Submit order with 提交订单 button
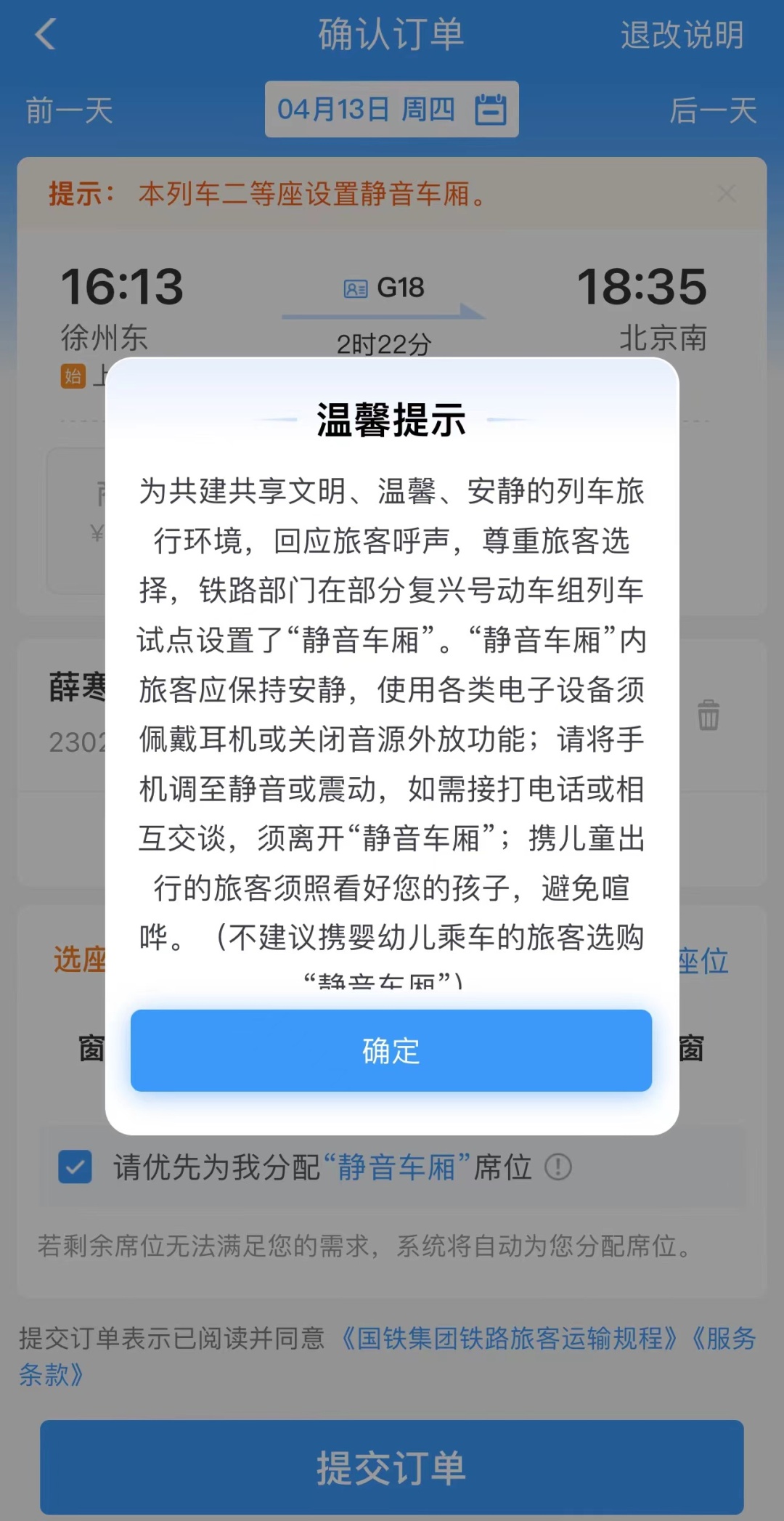 tap(391, 1467)
